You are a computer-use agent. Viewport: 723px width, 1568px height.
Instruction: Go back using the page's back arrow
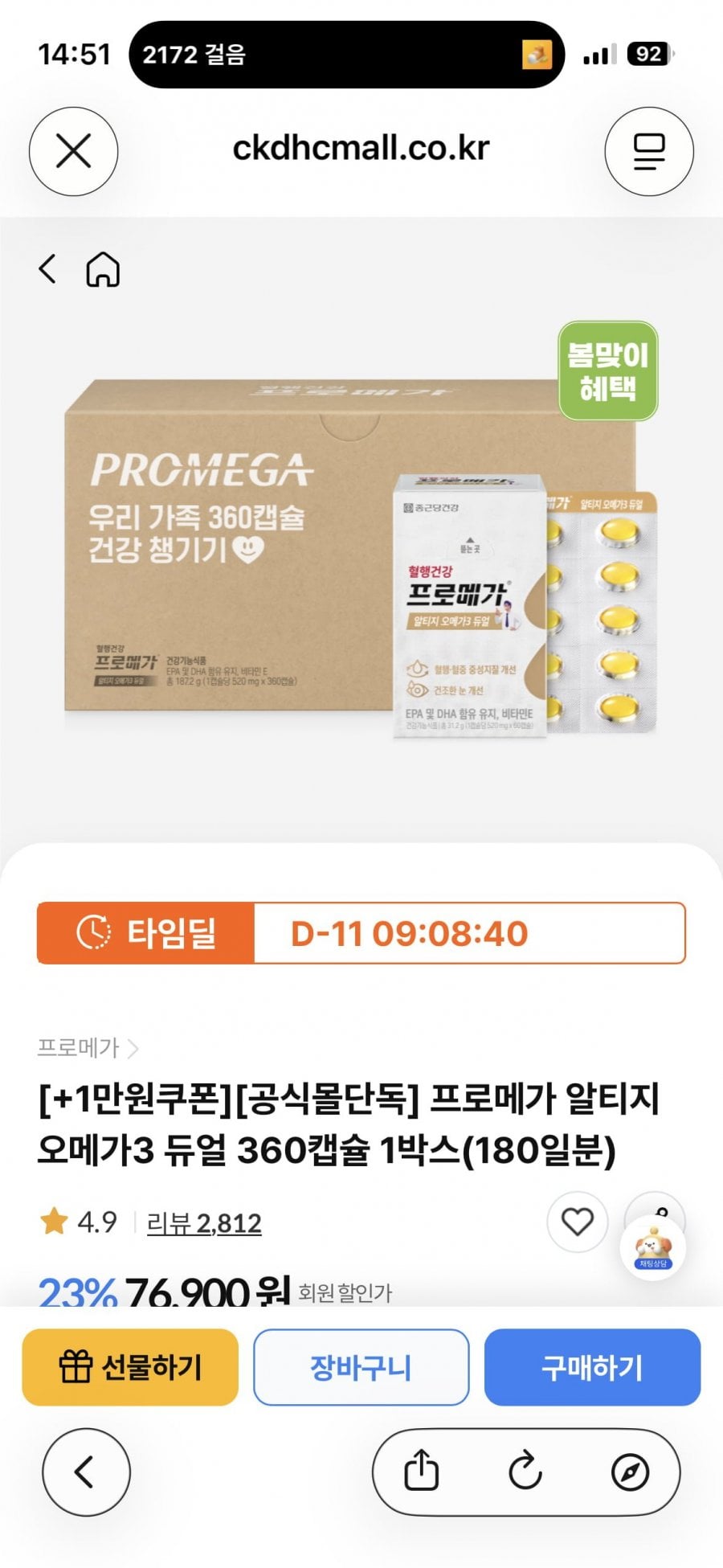click(48, 269)
